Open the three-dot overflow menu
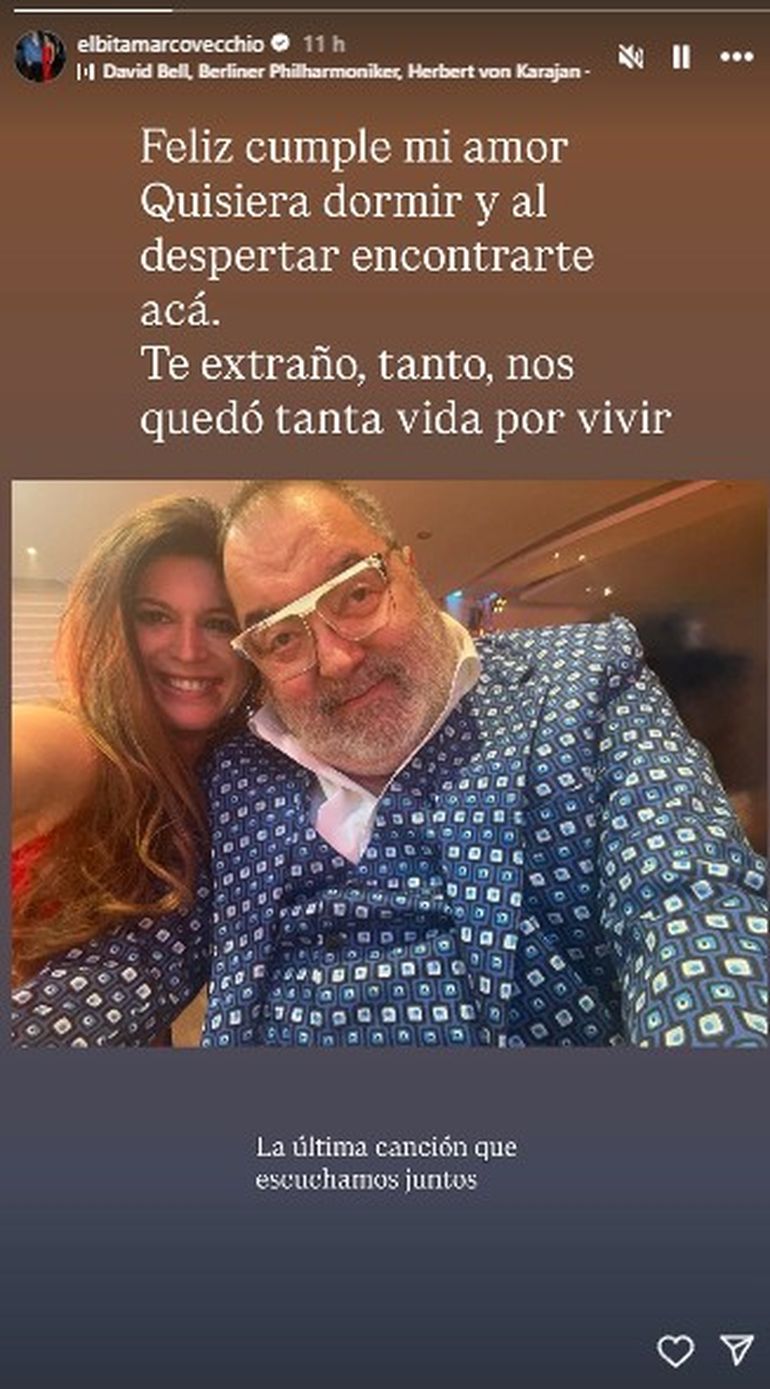Viewport: 770px width, 1389px height. click(736, 57)
